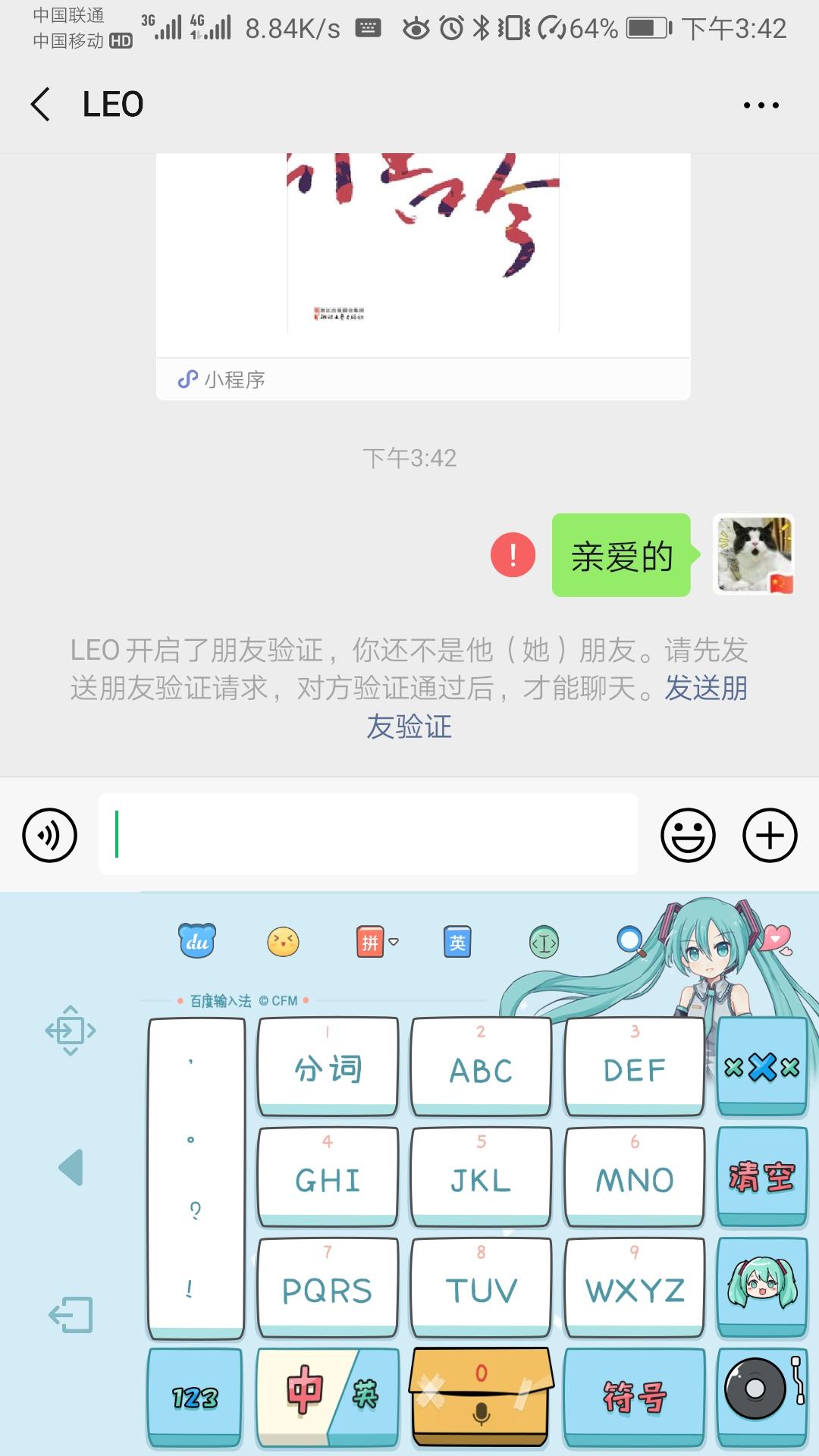Open the keyboard emoji face panel
Viewport: 819px width, 1456px height.
coord(284,943)
